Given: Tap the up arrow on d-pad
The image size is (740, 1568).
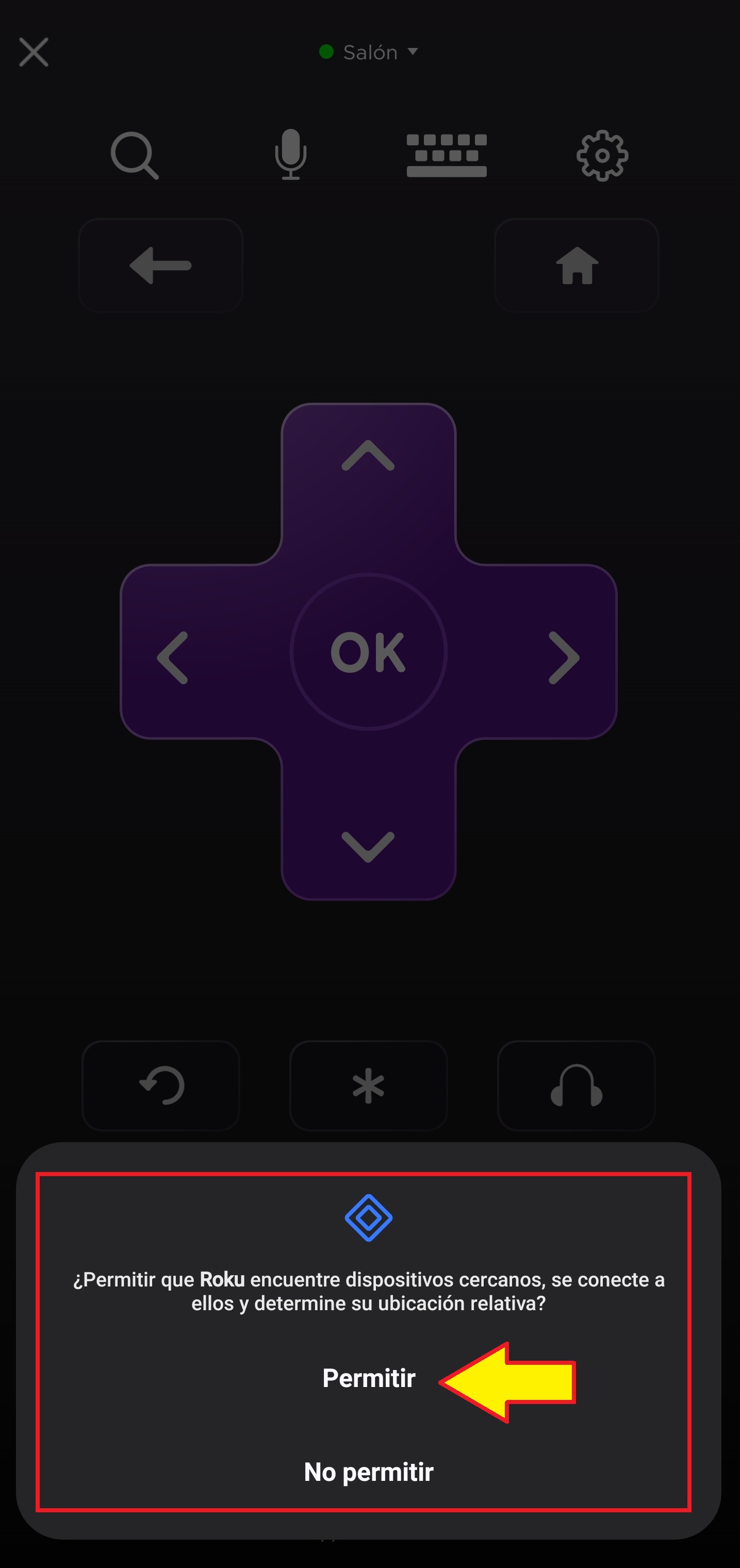Looking at the screenshot, I should (x=368, y=455).
